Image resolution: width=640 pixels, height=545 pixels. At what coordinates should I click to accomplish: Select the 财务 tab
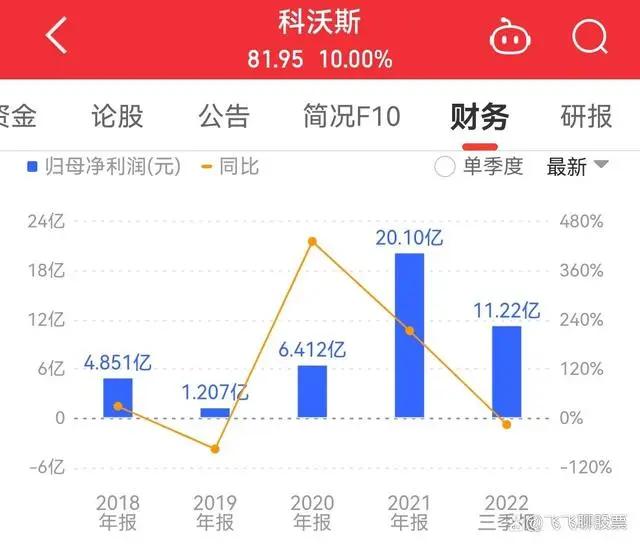click(x=480, y=116)
